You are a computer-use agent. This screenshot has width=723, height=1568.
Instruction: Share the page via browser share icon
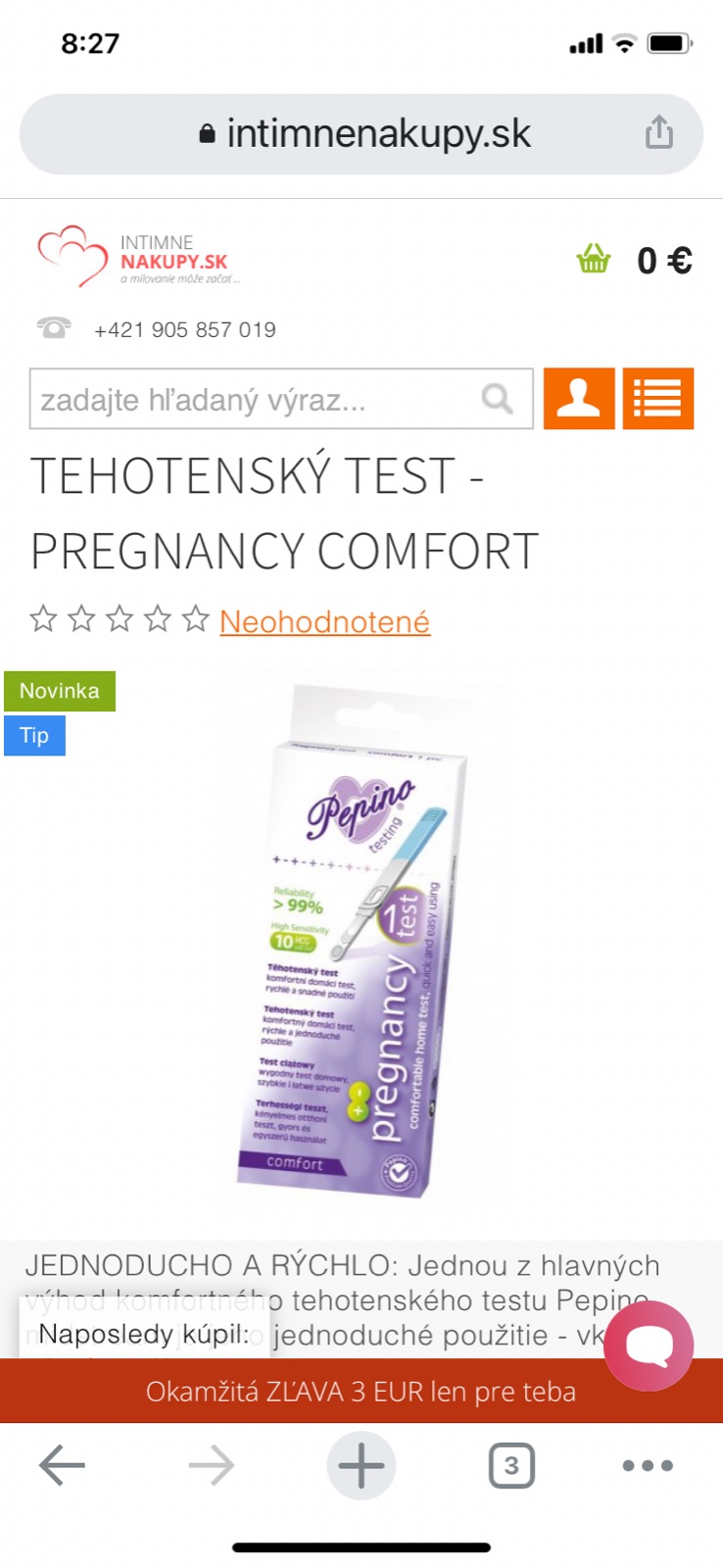coord(659,132)
